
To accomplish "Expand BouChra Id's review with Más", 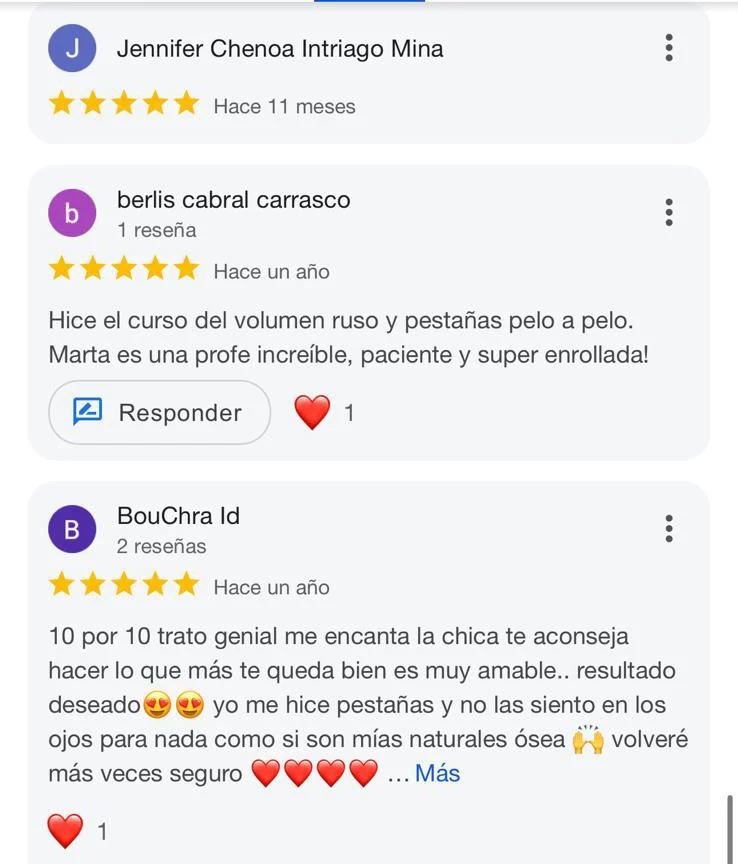I will click(x=437, y=773).
